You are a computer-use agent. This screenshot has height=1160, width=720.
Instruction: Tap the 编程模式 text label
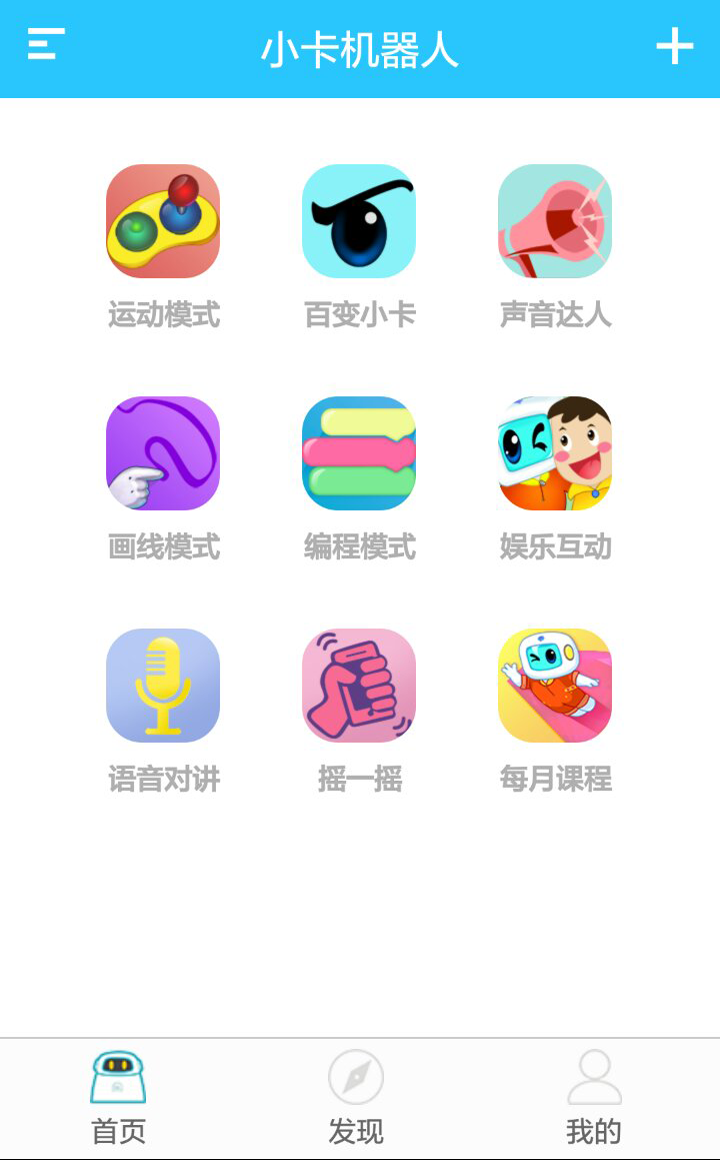click(x=359, y=547)
